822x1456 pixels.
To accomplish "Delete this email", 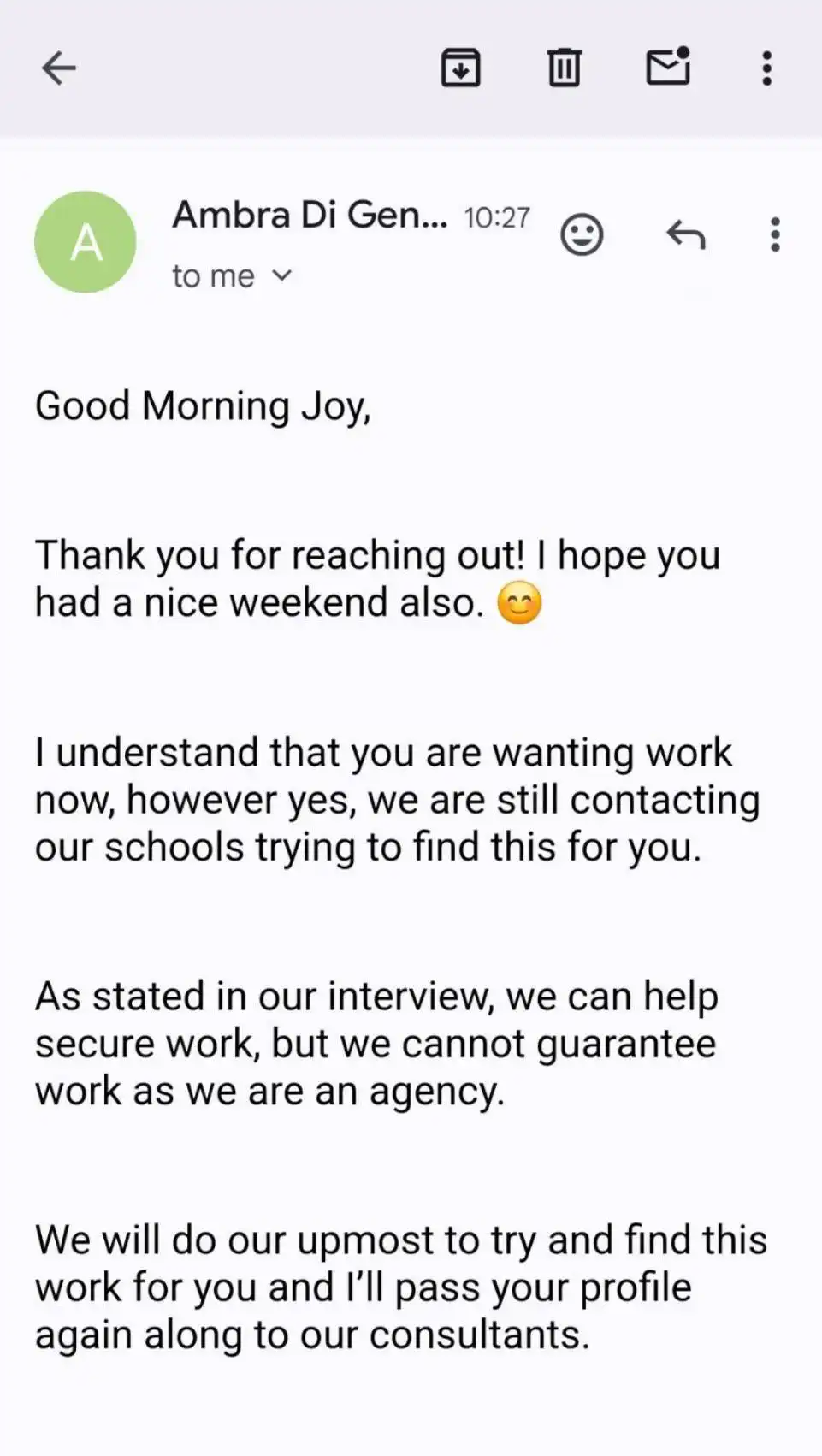I will pos(564,68).
